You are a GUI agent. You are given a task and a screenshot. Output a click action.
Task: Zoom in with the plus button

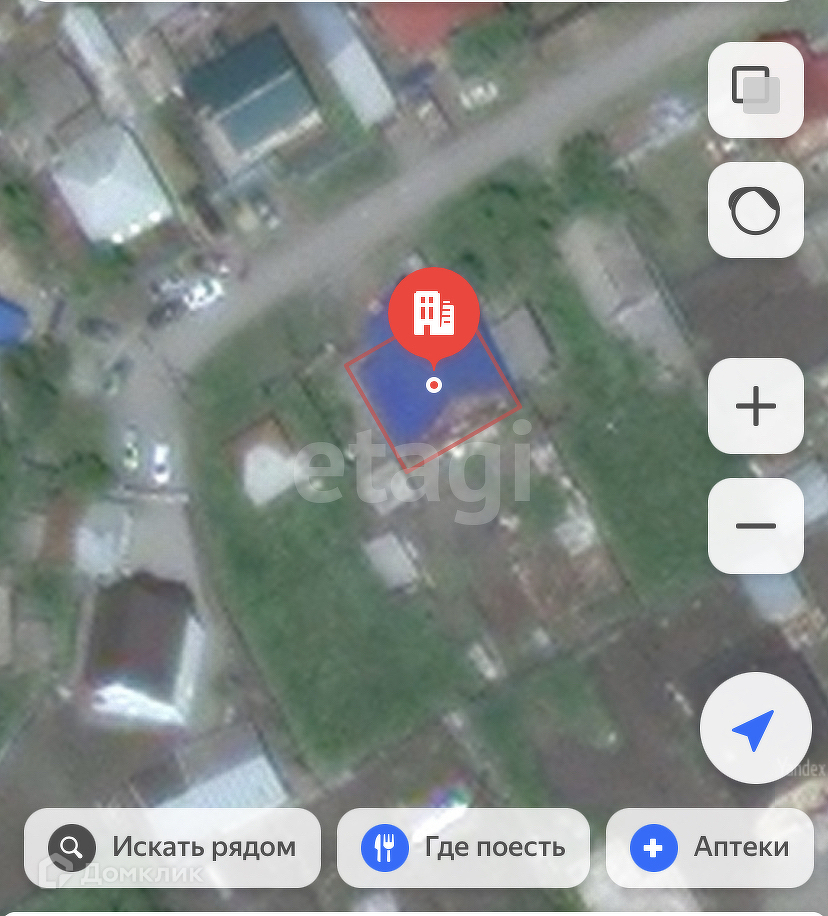coord(755,406)
